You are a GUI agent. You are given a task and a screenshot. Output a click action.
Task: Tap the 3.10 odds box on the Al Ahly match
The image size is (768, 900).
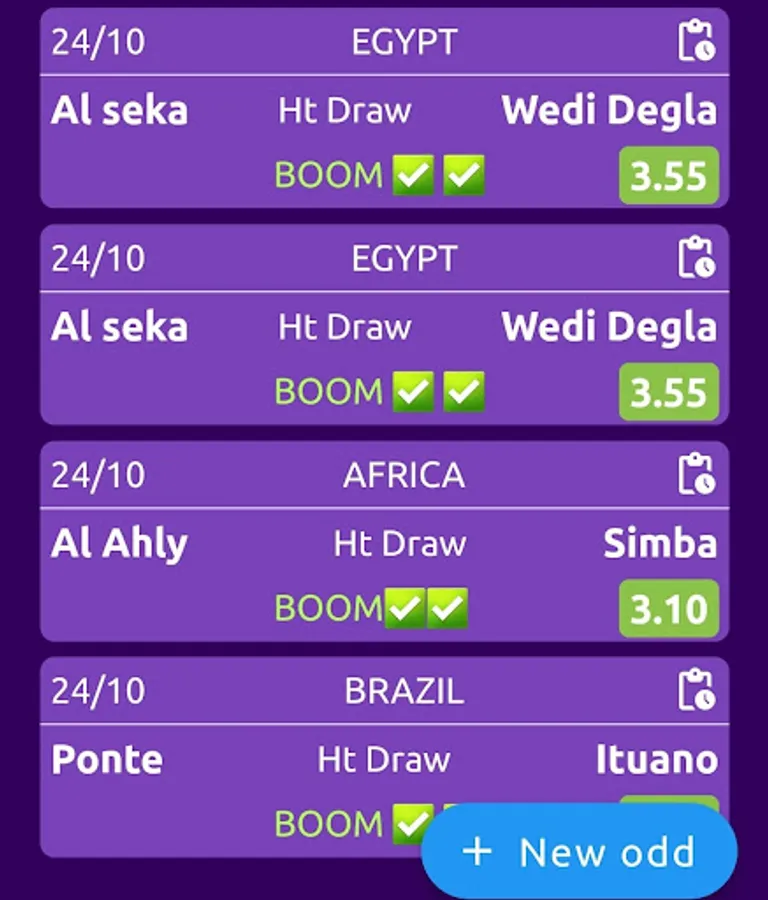(x=669, y=607)
